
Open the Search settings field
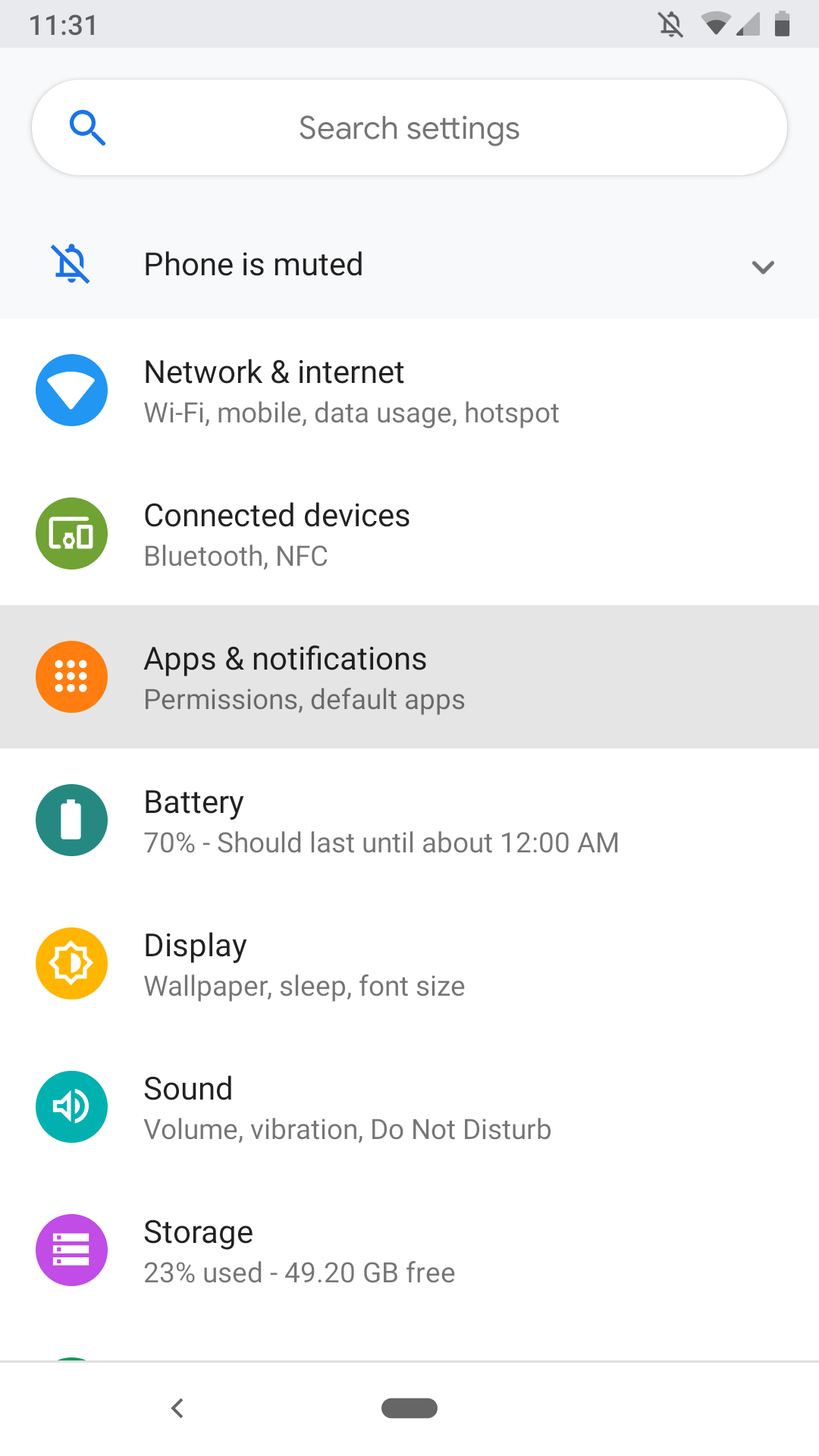coord(409,127)
